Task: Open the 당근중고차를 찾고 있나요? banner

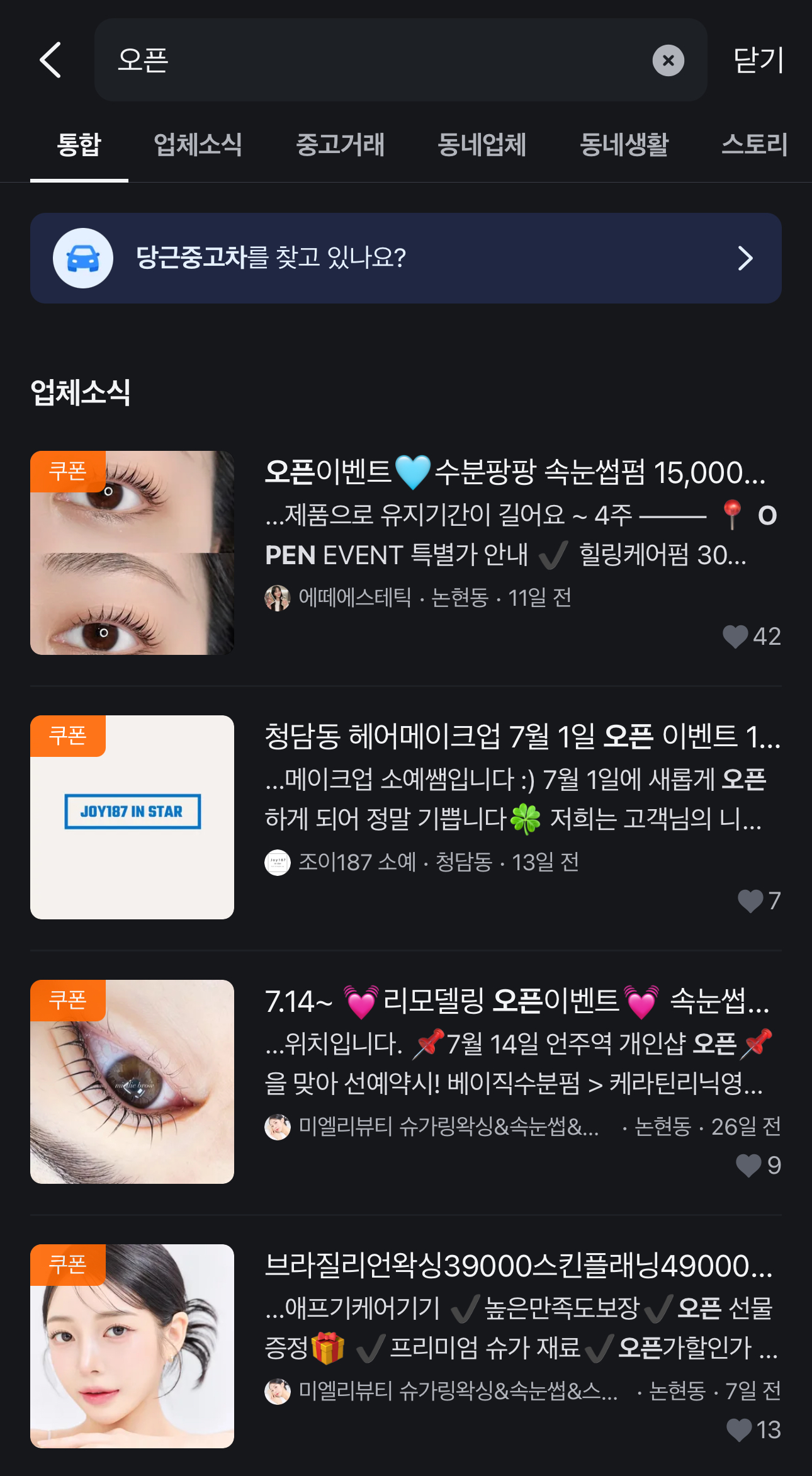Action: (405, 258)
